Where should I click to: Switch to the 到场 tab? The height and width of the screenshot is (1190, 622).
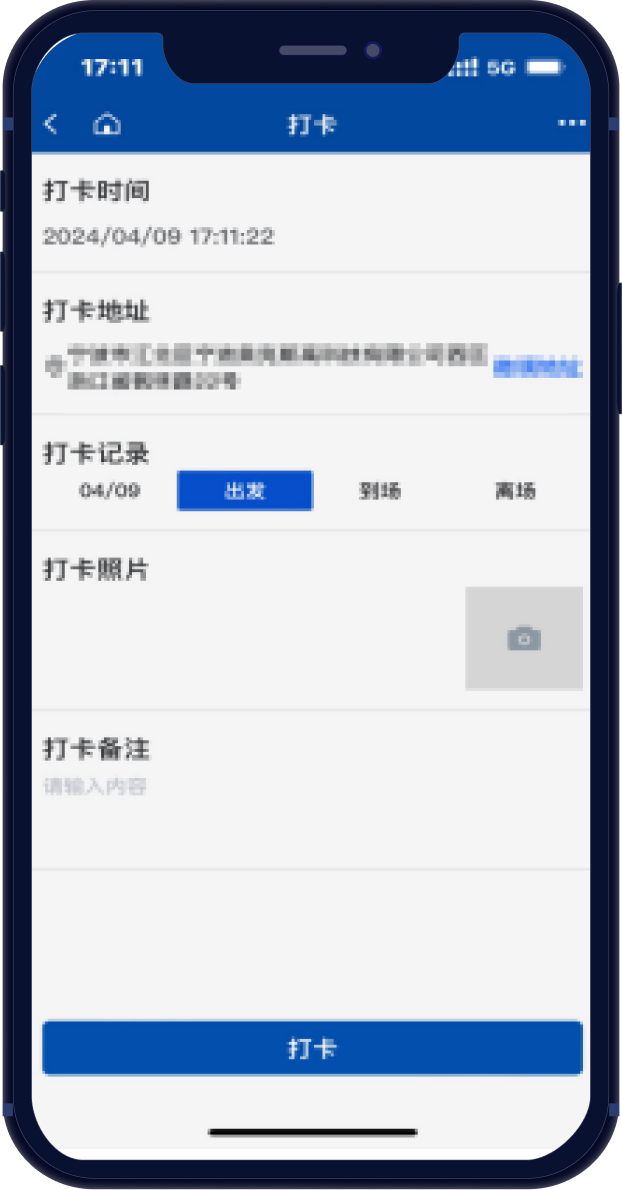point(380,491)
